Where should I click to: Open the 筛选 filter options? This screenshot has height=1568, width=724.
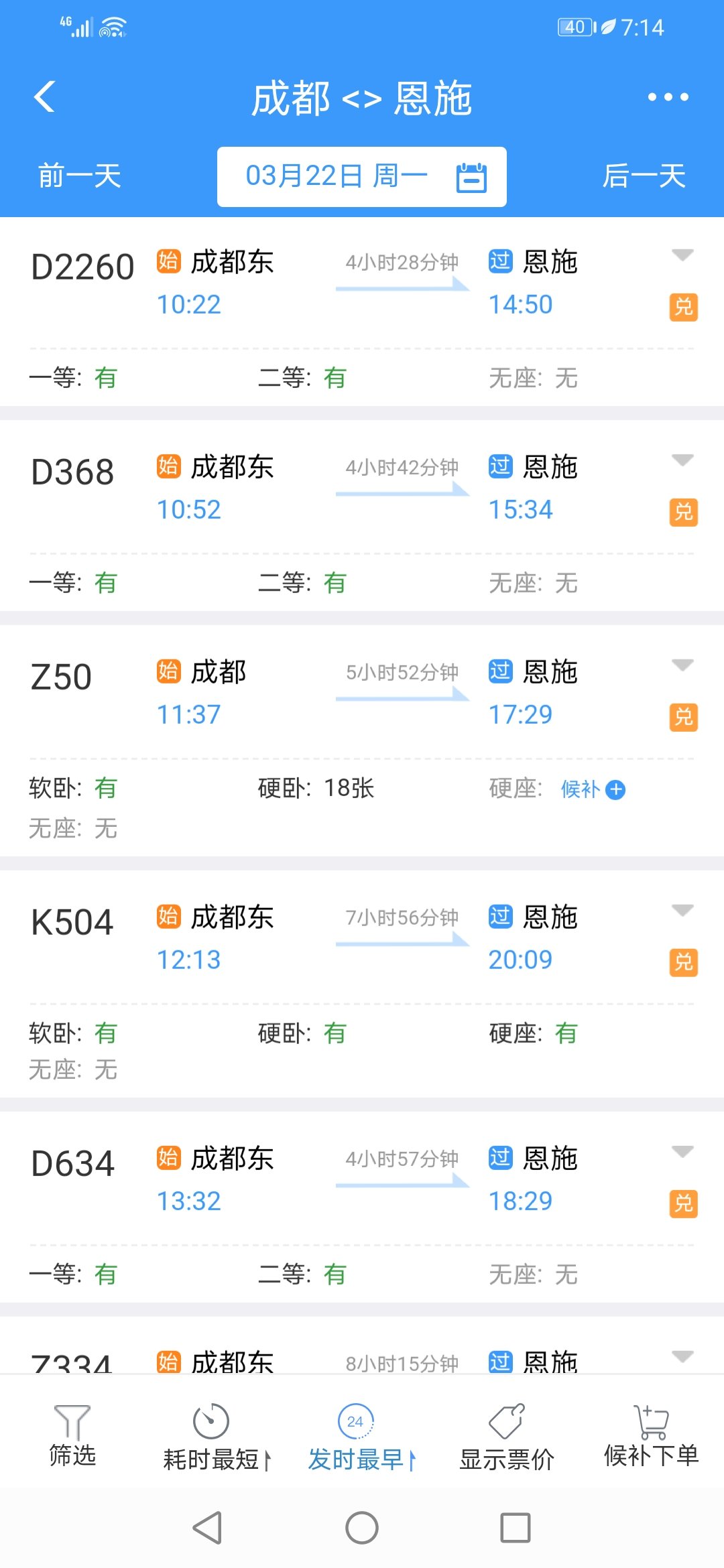pyautogui.click(x=72, y=1435)
